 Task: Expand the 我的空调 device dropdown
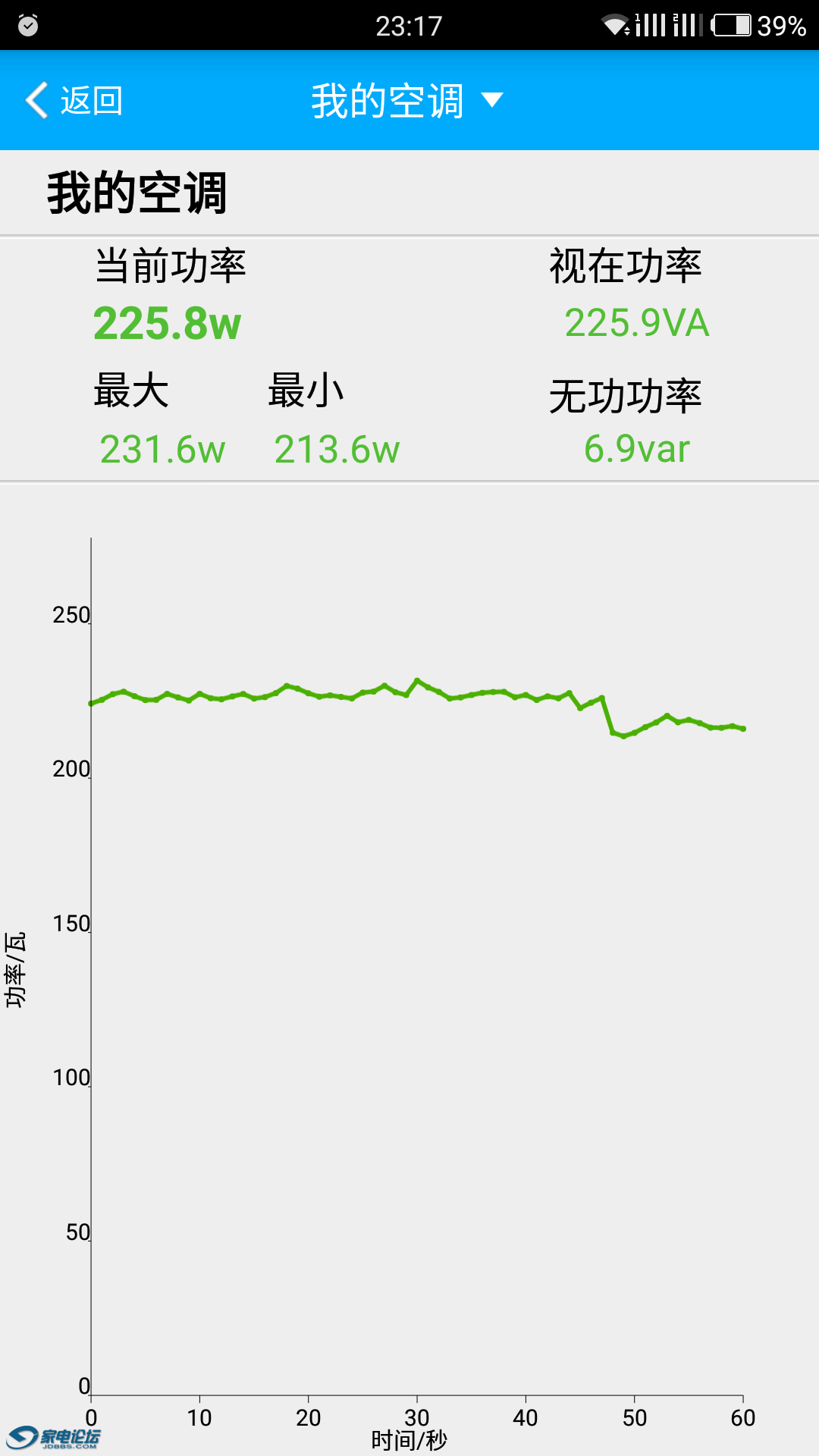pyautogui.click(x=408, y=100)
